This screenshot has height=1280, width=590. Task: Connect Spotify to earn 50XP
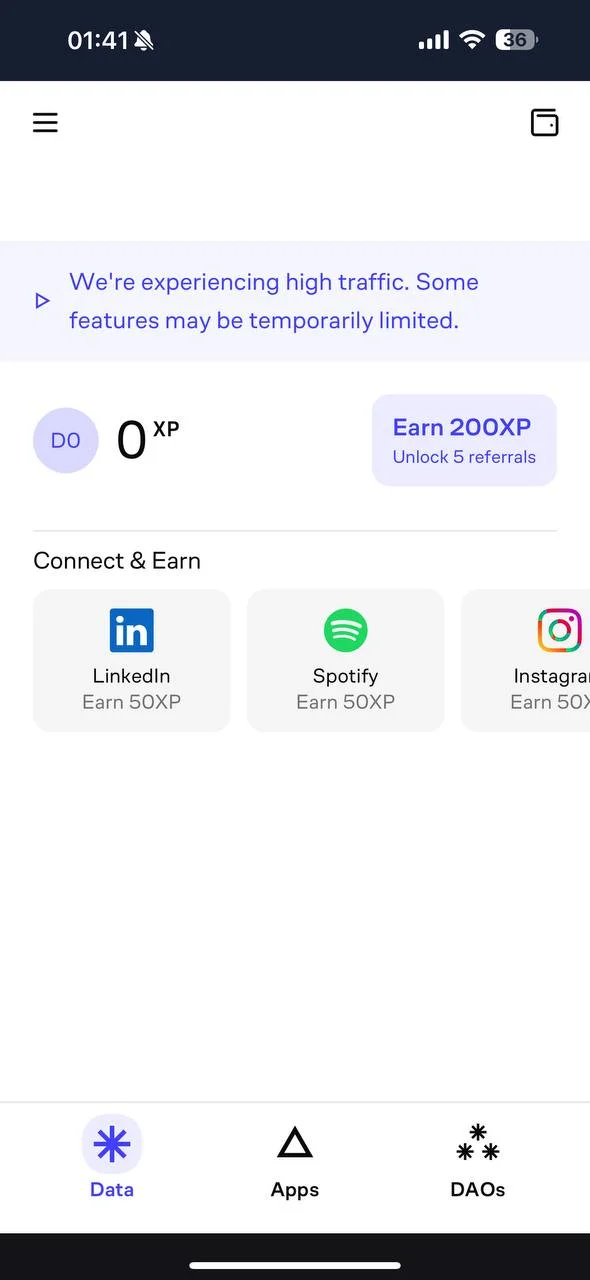[x=345, y=660]
